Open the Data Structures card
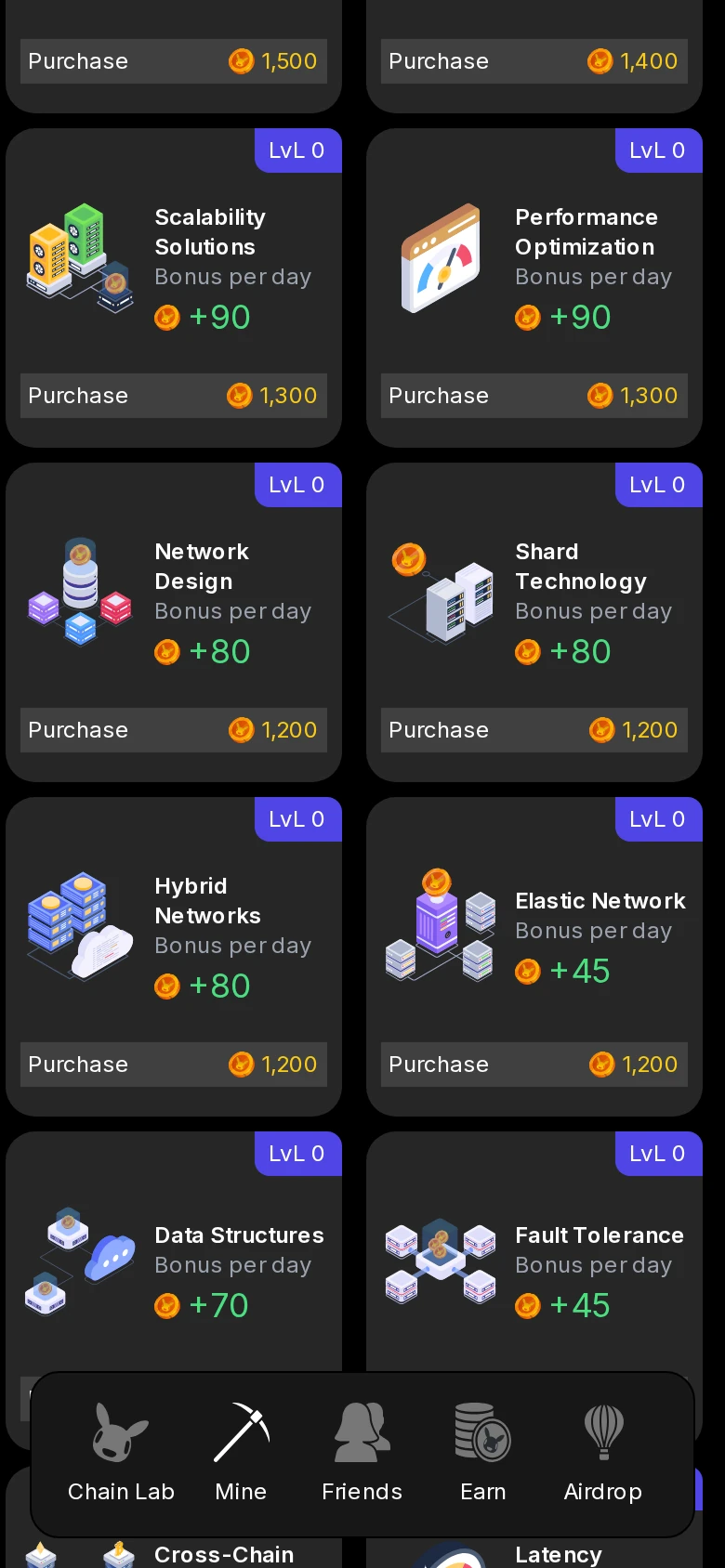 click(x=174, y=1263)
